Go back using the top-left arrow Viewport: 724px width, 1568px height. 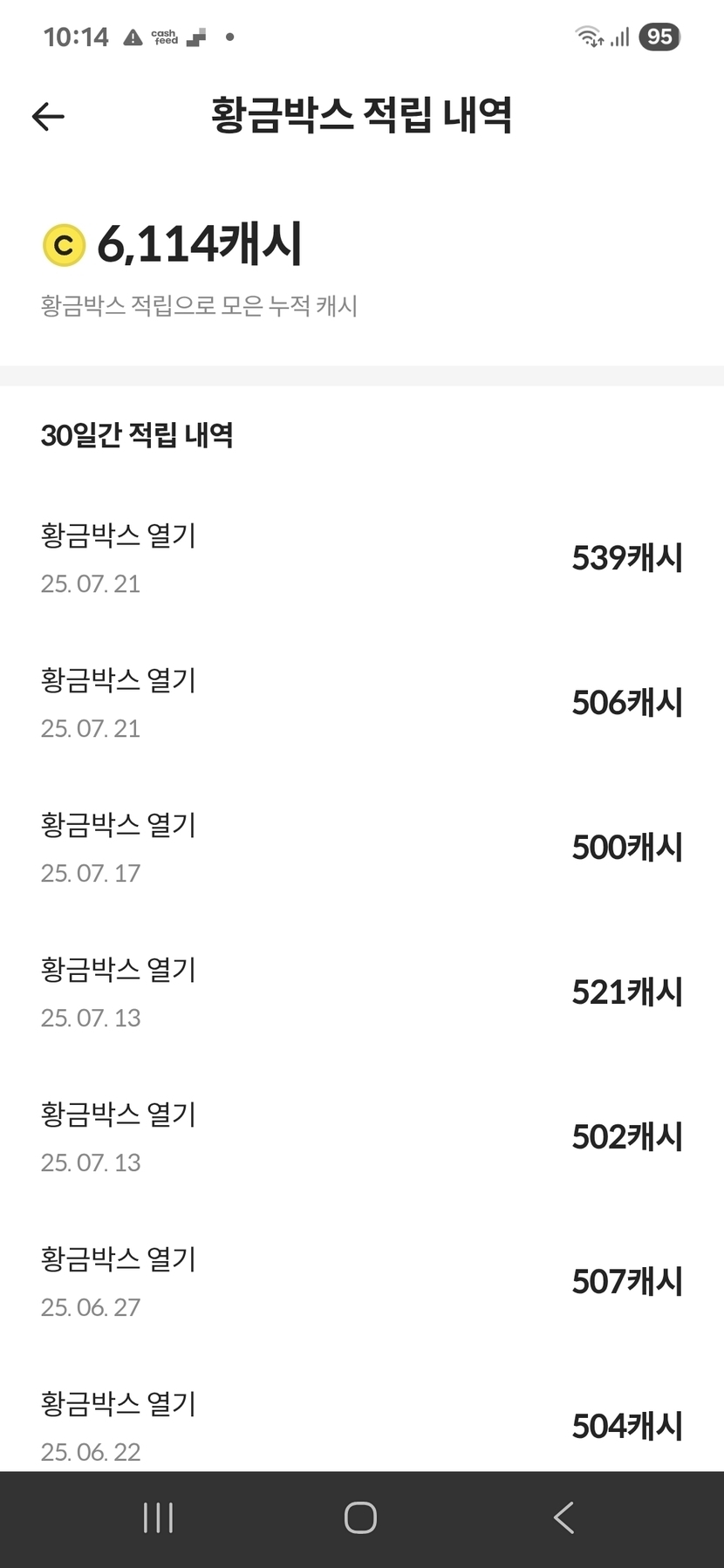48,117
